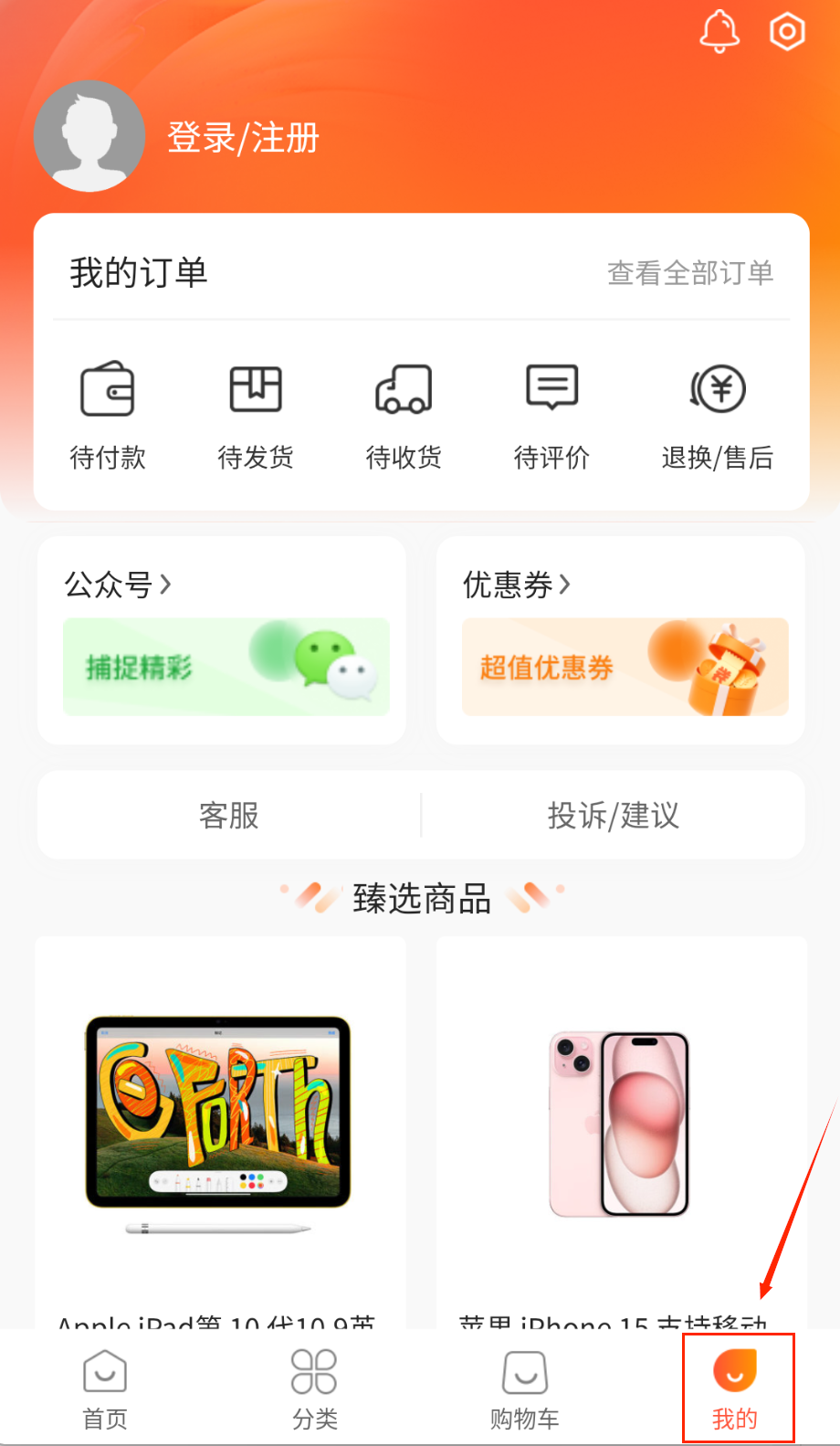
Task: Contact 客服 customer service
Action: pos(229,815)
